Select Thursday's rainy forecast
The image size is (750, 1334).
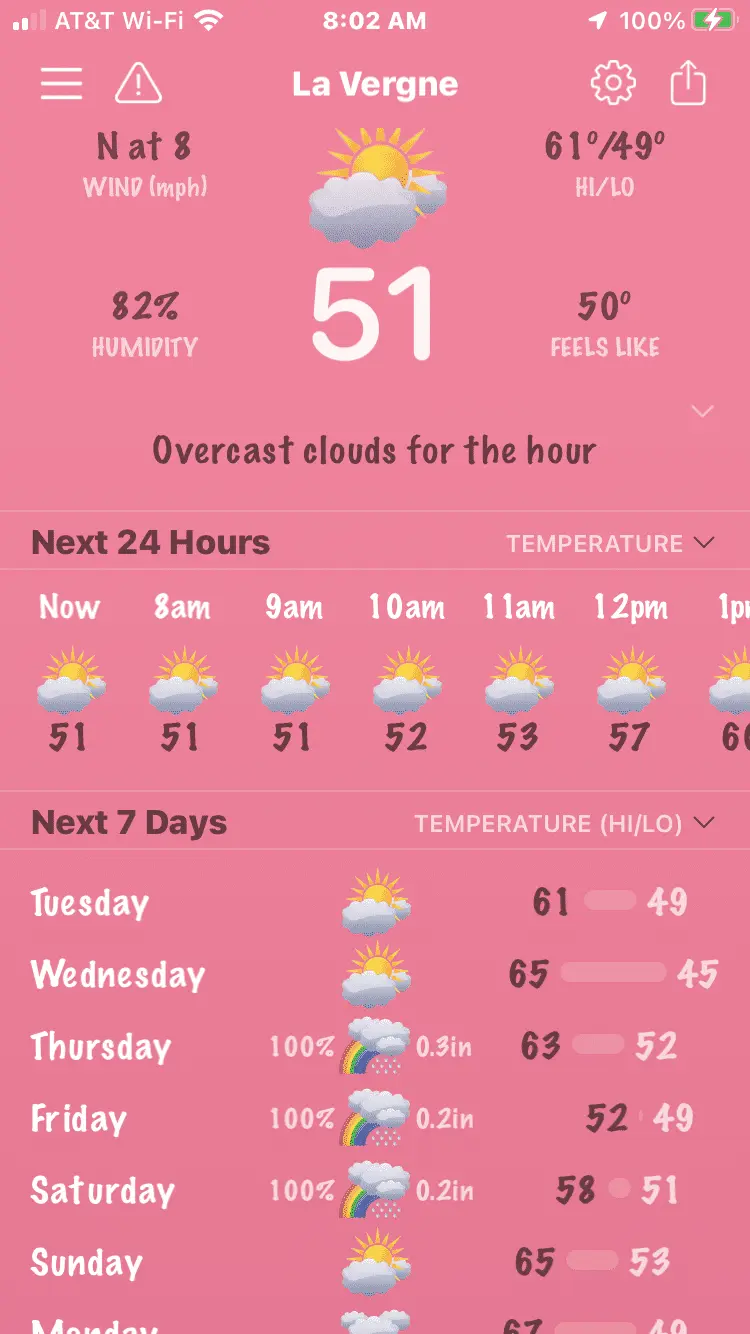(375, 1047)
